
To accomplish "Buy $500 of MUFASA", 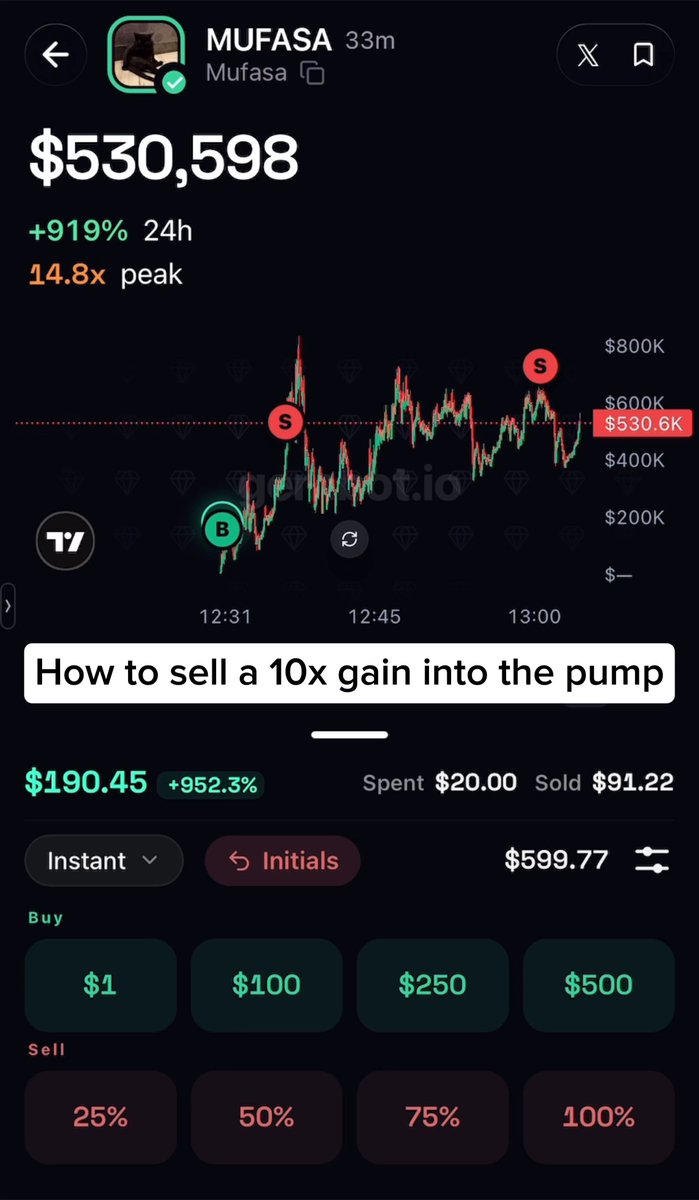I will click(x=599, y=985).
